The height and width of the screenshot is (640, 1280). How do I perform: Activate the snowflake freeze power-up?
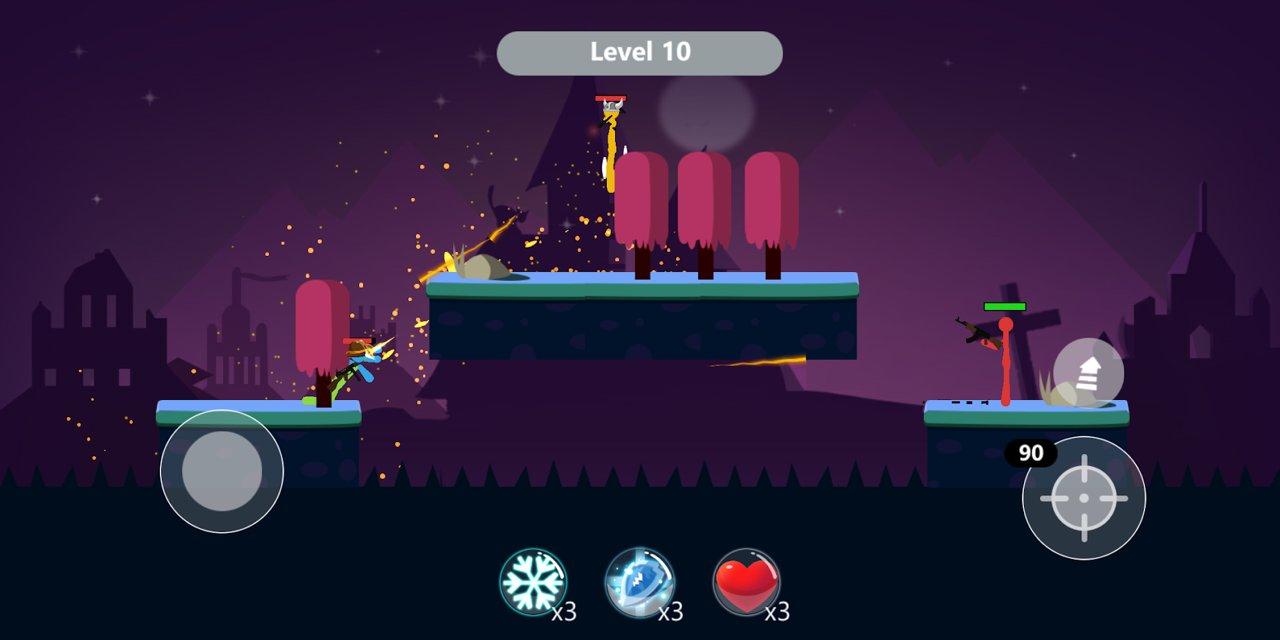point(533,581)
